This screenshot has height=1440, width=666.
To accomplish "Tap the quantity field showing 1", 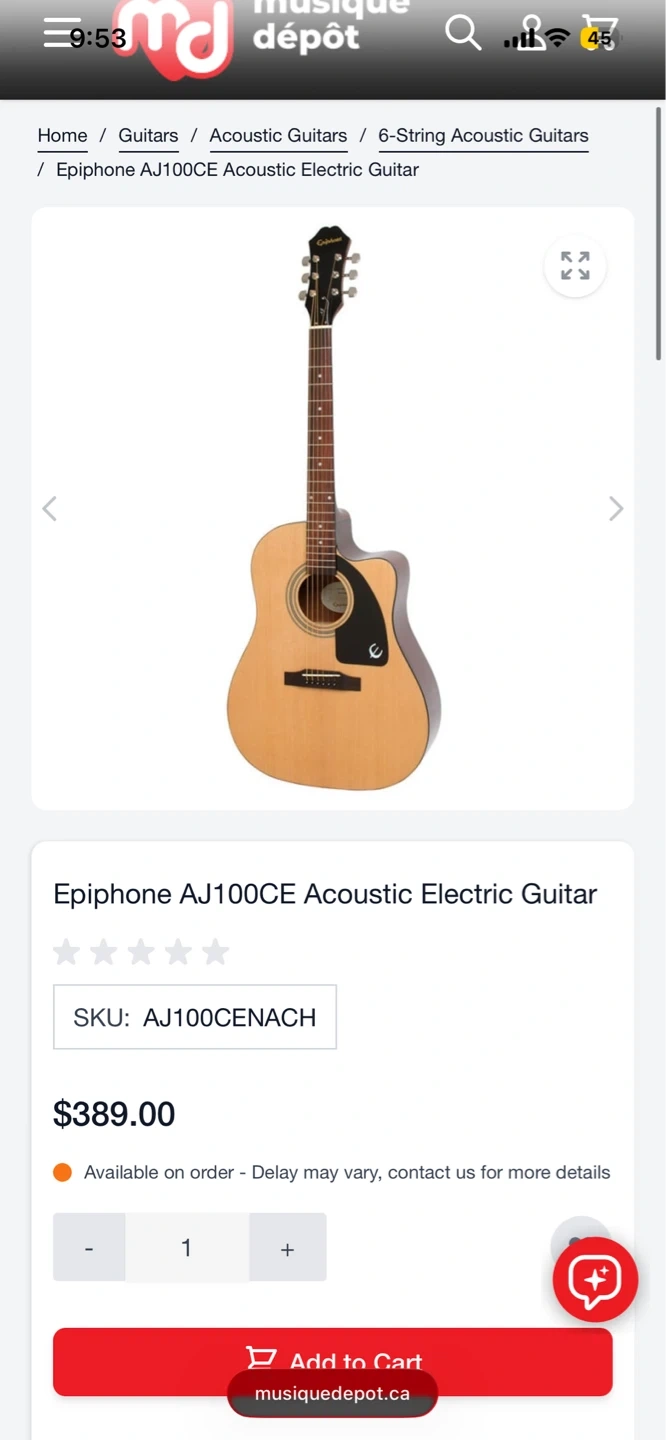I will [187, 1248].
